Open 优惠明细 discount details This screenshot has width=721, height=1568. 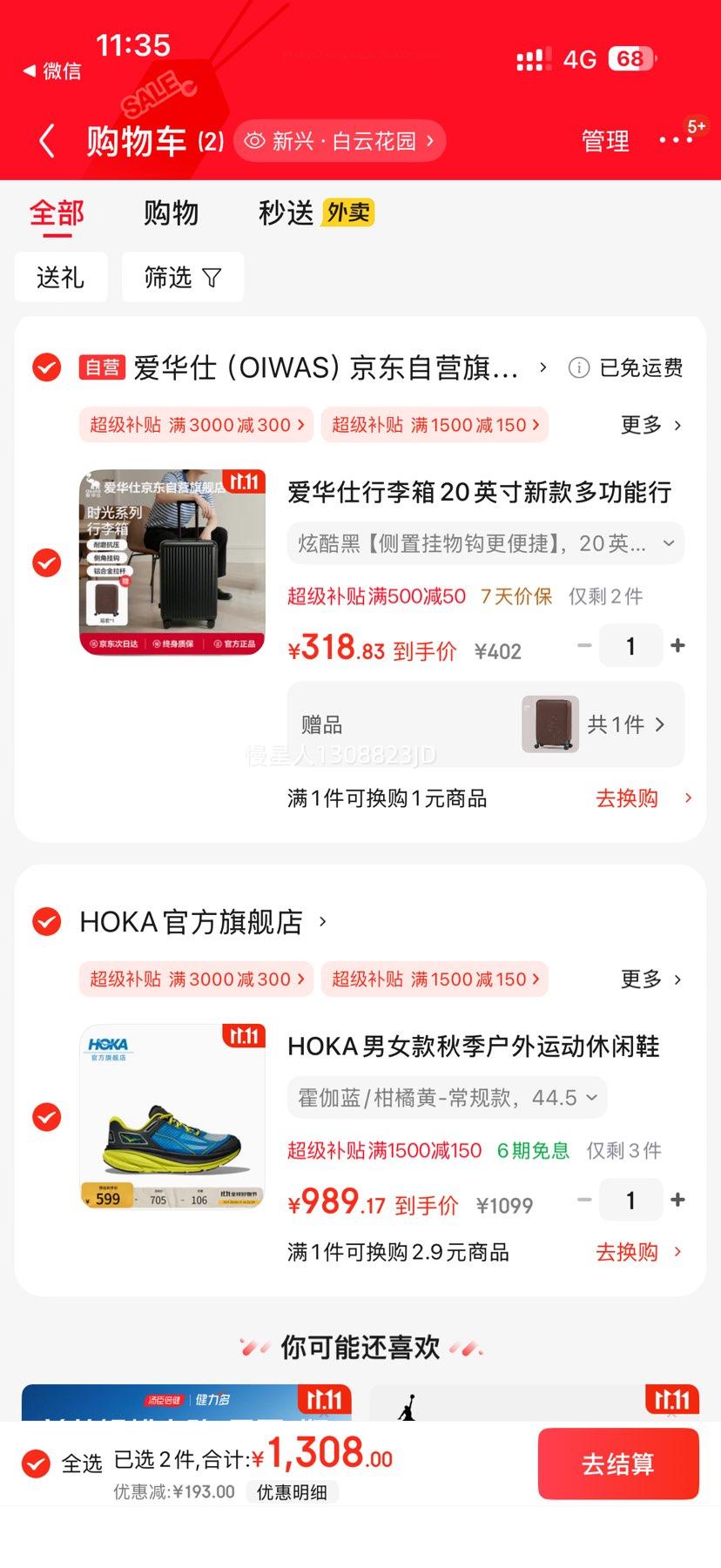[292, 1491]
